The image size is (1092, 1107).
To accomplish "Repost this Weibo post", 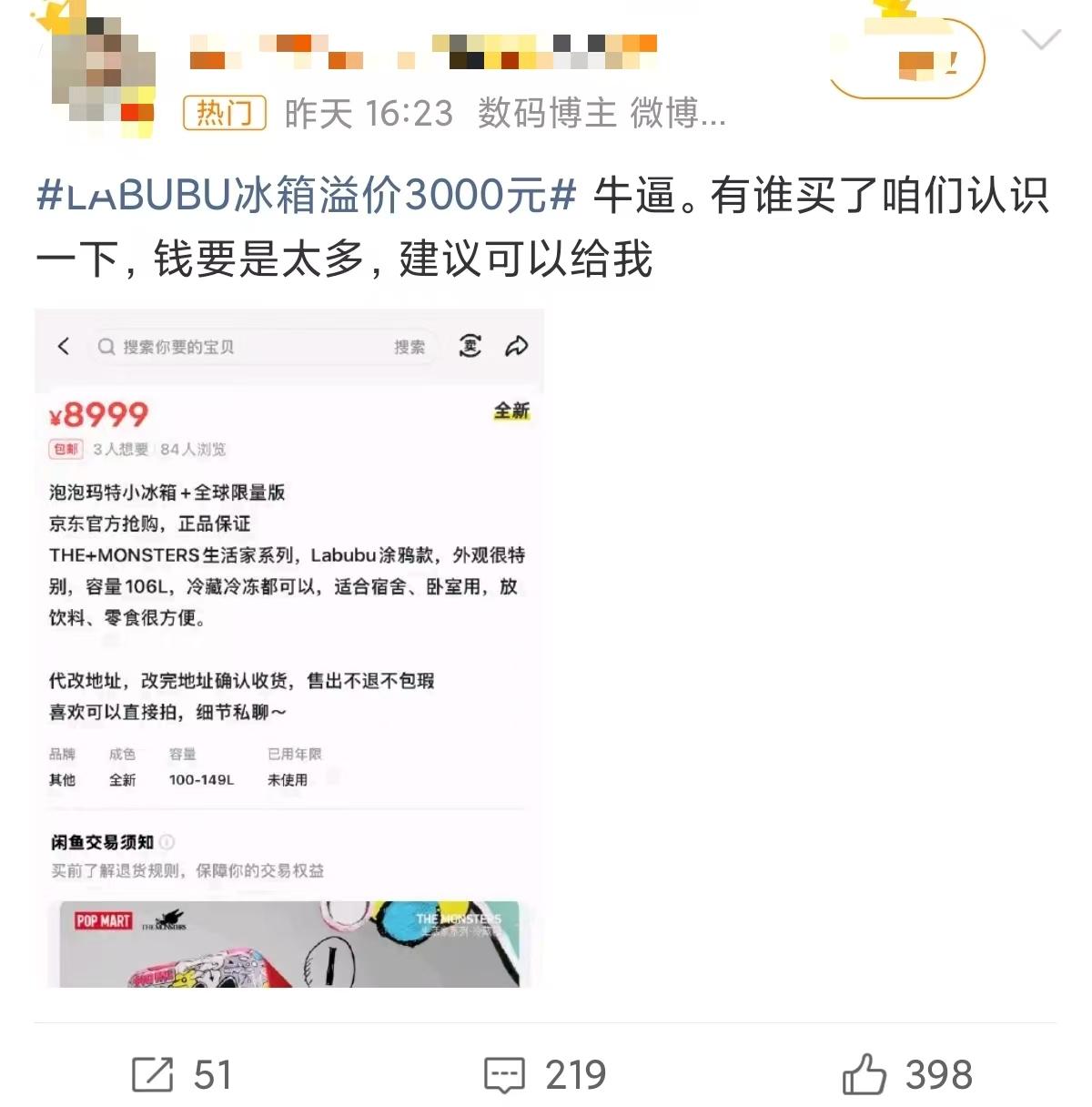I will tap(182, 1074).
